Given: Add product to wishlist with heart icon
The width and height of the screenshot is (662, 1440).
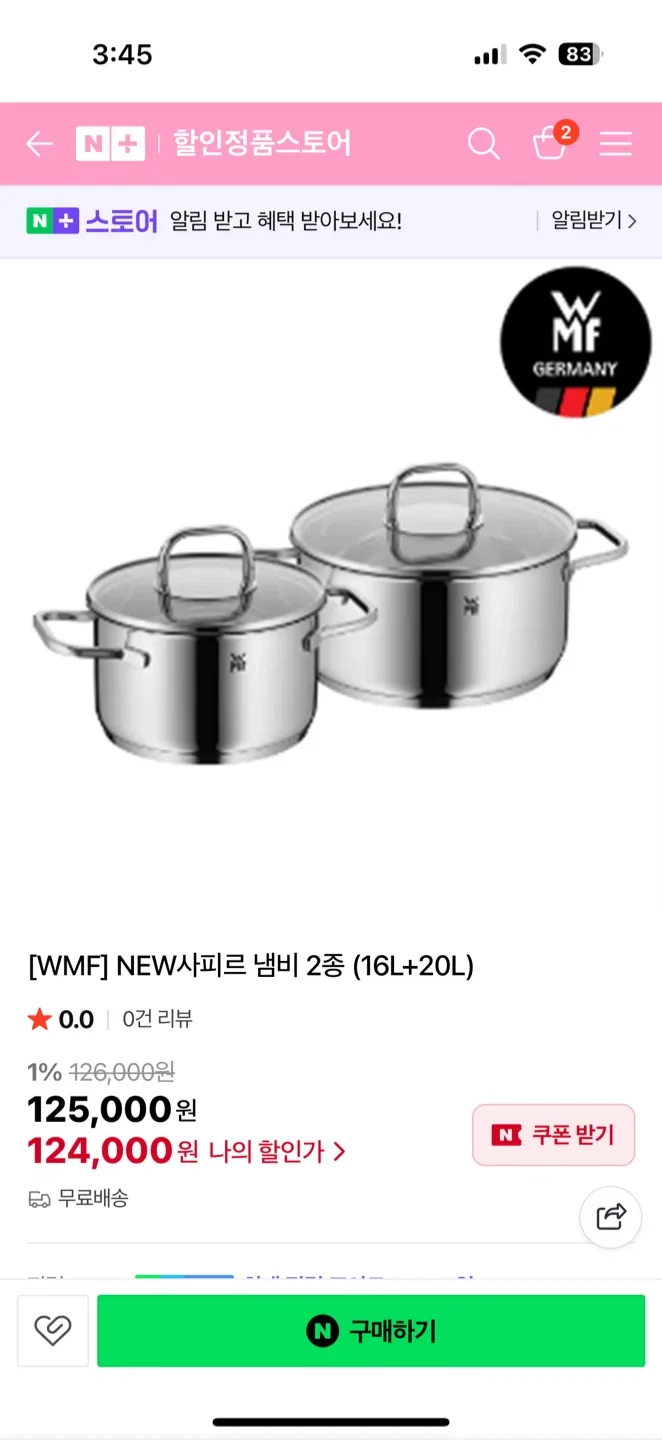Looking at the screenshot, I should click(x=52, y=1331).
